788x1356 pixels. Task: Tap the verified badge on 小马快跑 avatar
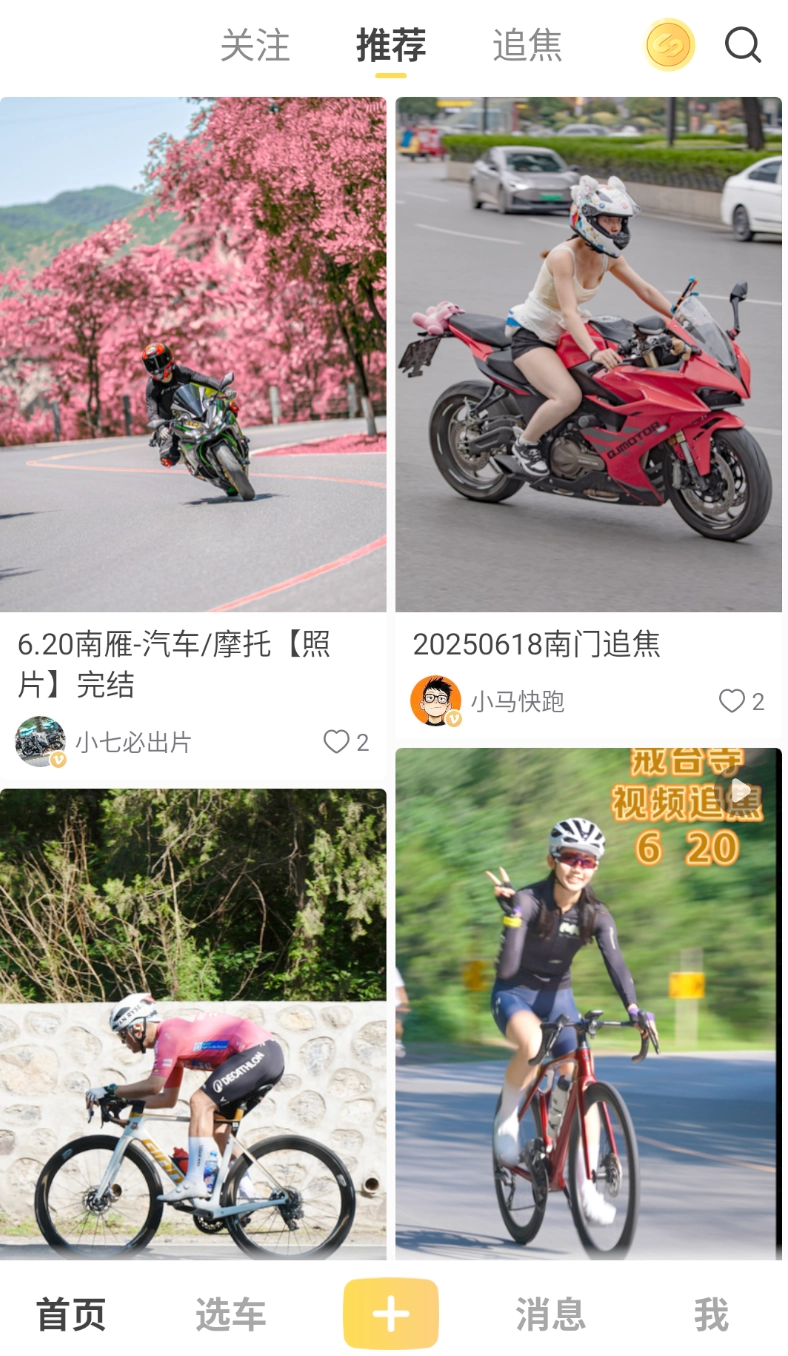tap(452, 719)
